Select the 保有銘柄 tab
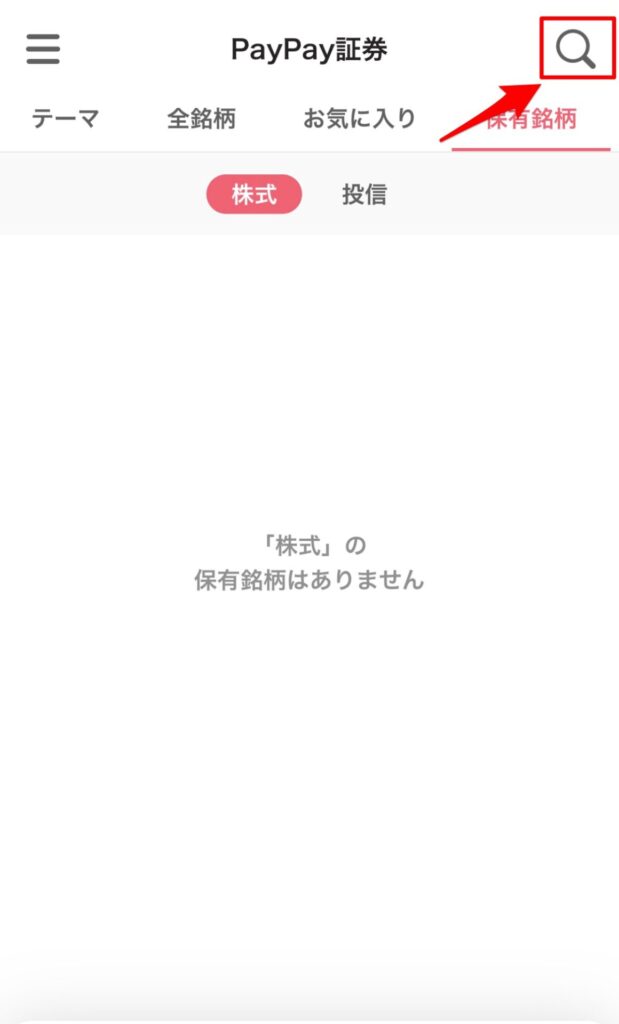Screen dimensions: 619x1024 [x=531, y=120]
